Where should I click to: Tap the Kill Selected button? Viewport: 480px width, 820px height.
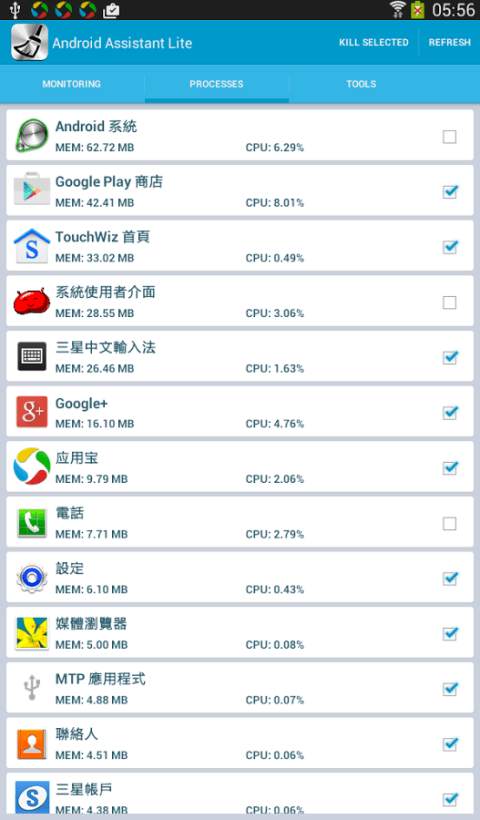[x=373, y=42]
